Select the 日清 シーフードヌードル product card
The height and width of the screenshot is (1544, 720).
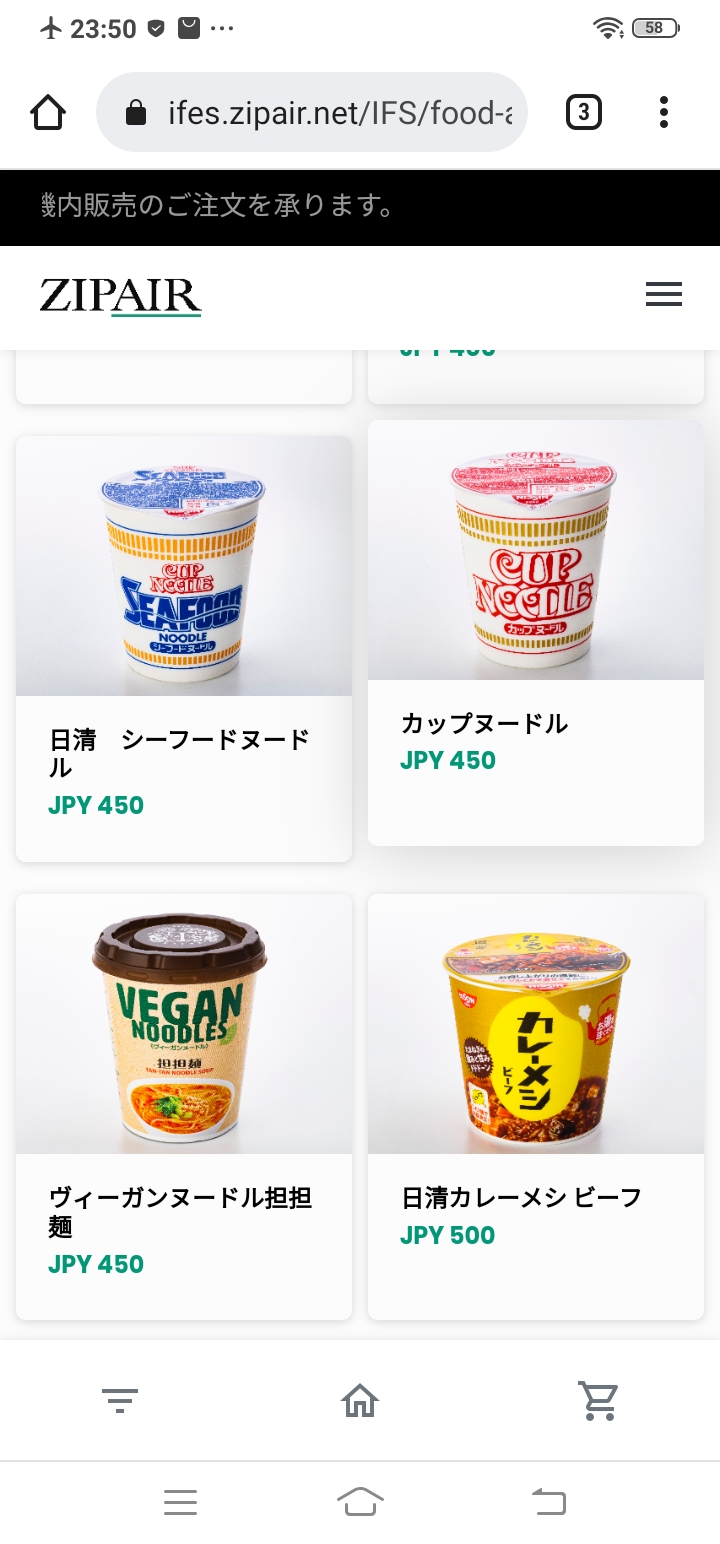point(184,648)
